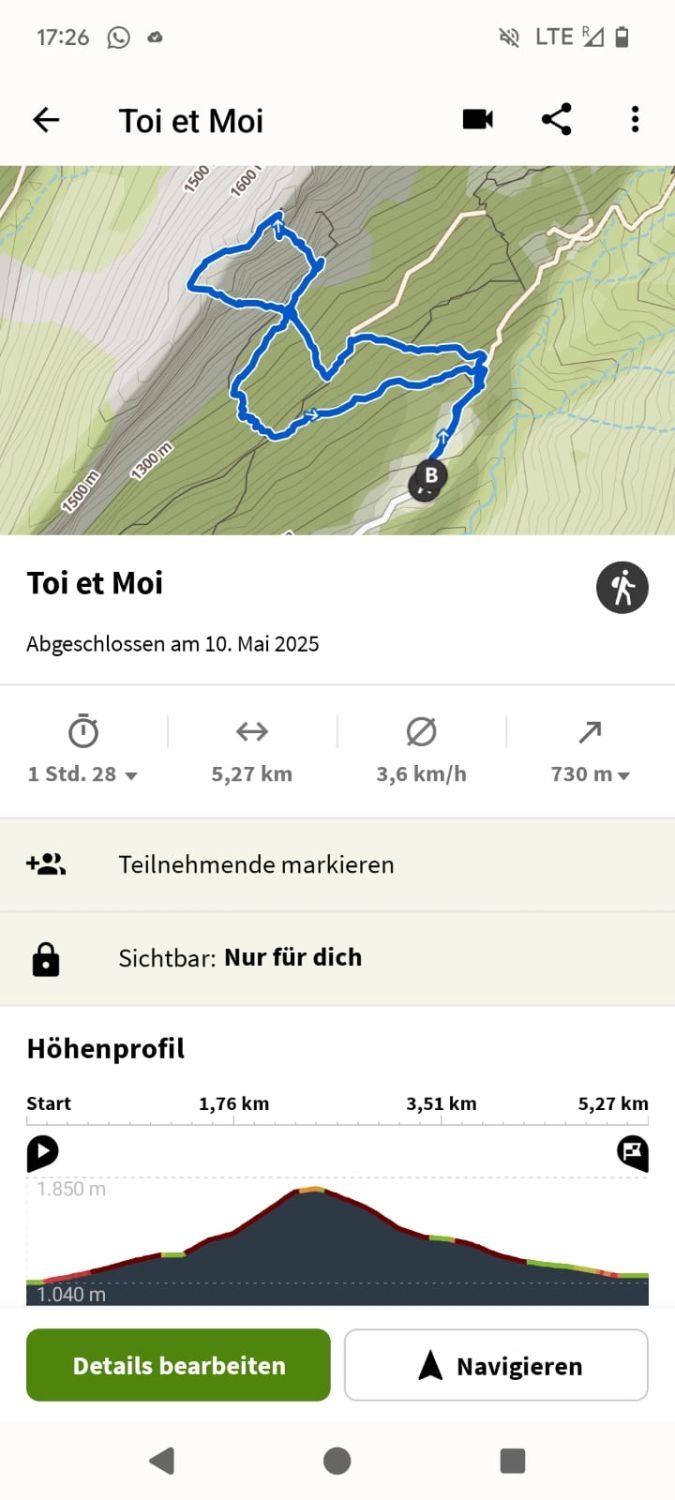Viewport: 675px width, 1500px height.
Task: Open the video camera icon
Action: (478, 120)
